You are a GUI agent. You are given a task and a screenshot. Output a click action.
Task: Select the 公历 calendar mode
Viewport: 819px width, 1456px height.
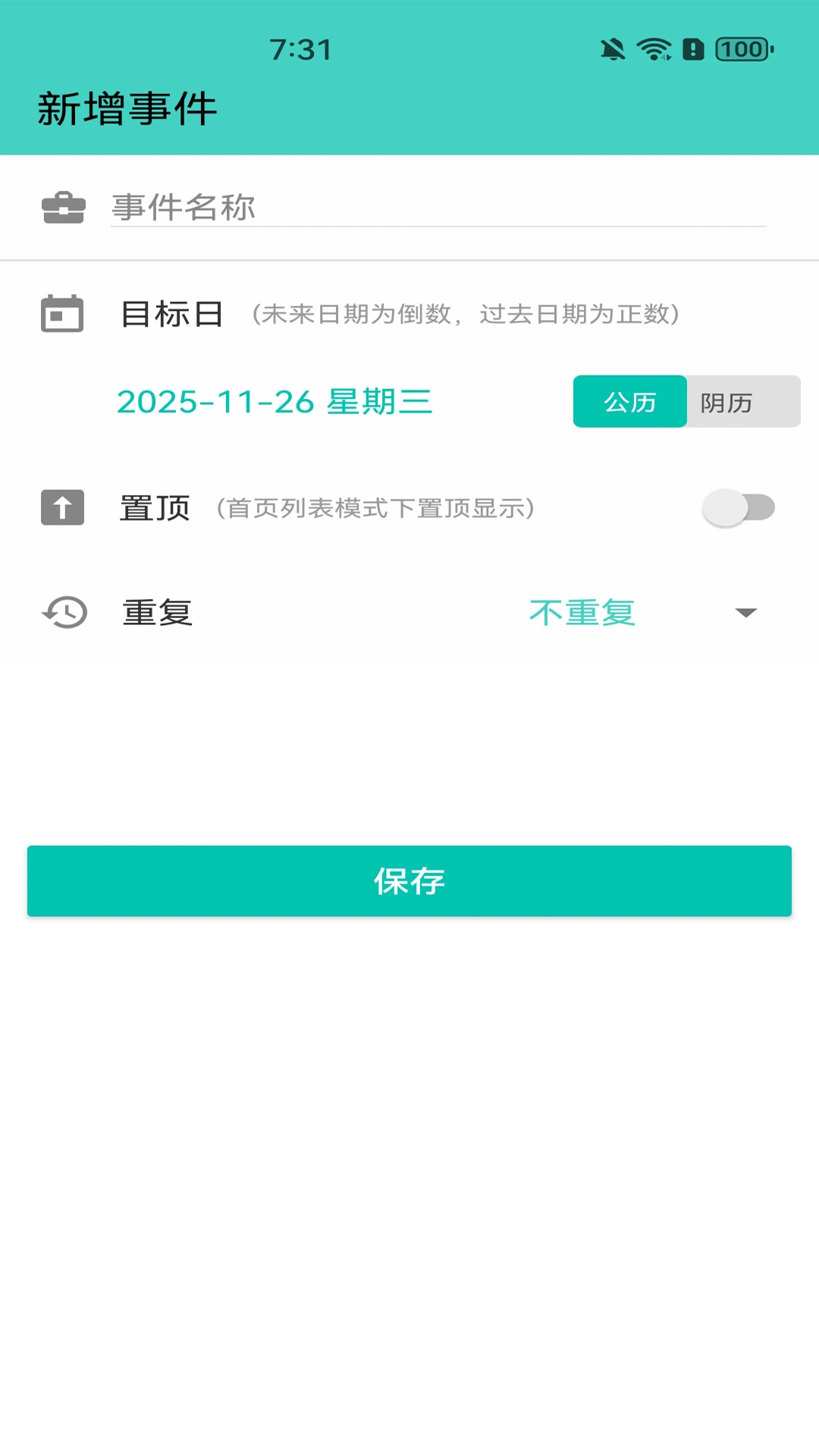[x=630, y=402]
